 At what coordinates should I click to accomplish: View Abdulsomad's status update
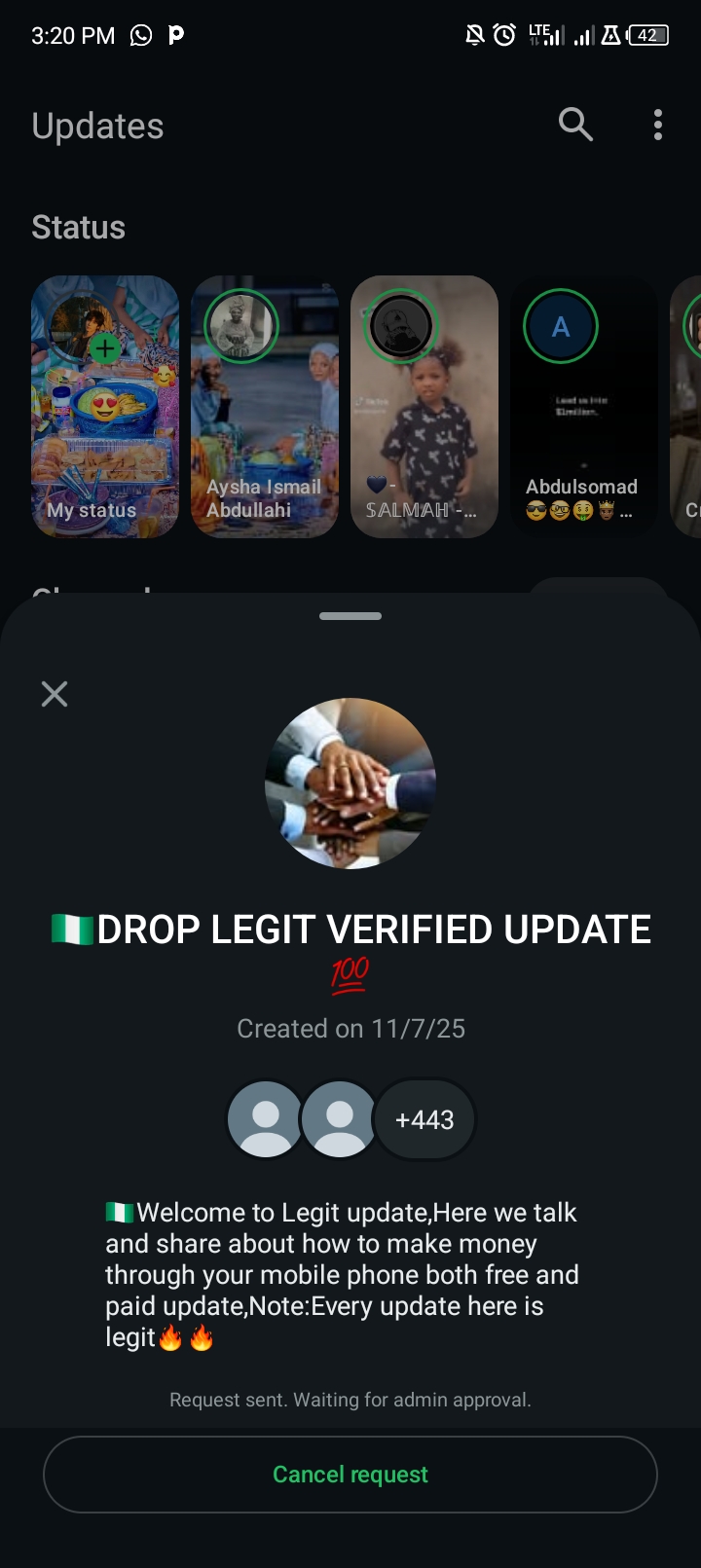pyautogui.click(x=584, y=407)
